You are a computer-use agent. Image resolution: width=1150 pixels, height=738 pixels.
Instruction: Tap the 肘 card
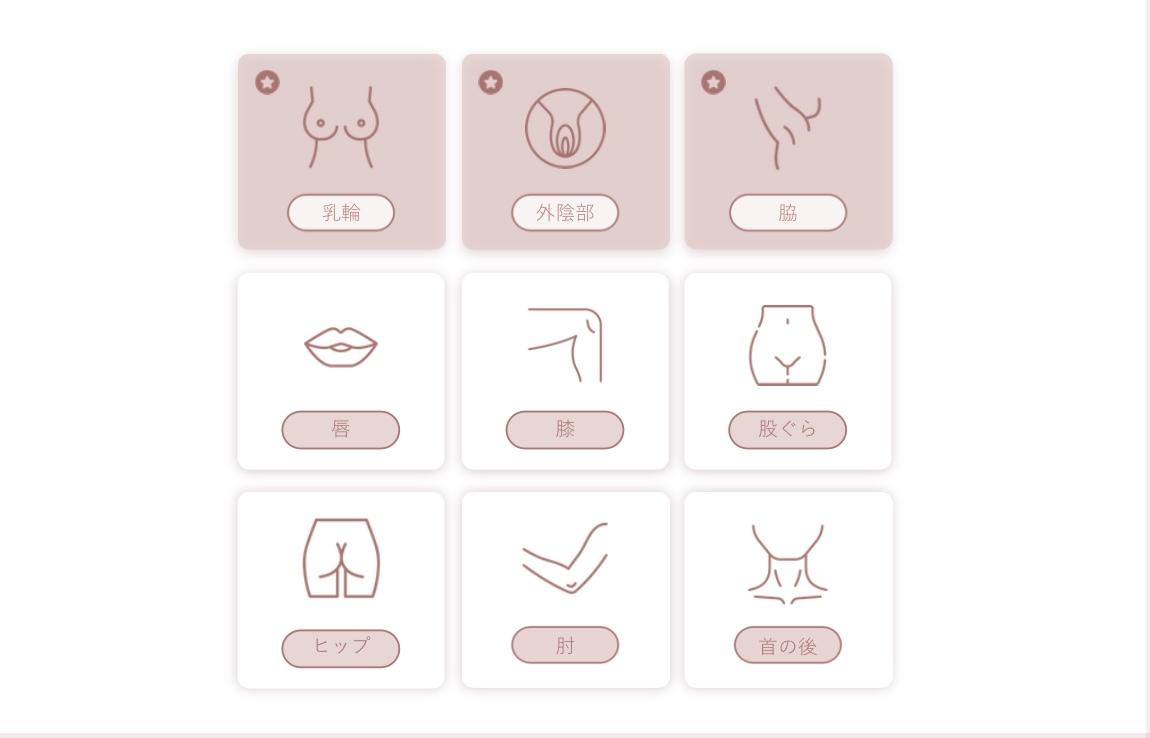pyautogui.click(x=565, y=590)
